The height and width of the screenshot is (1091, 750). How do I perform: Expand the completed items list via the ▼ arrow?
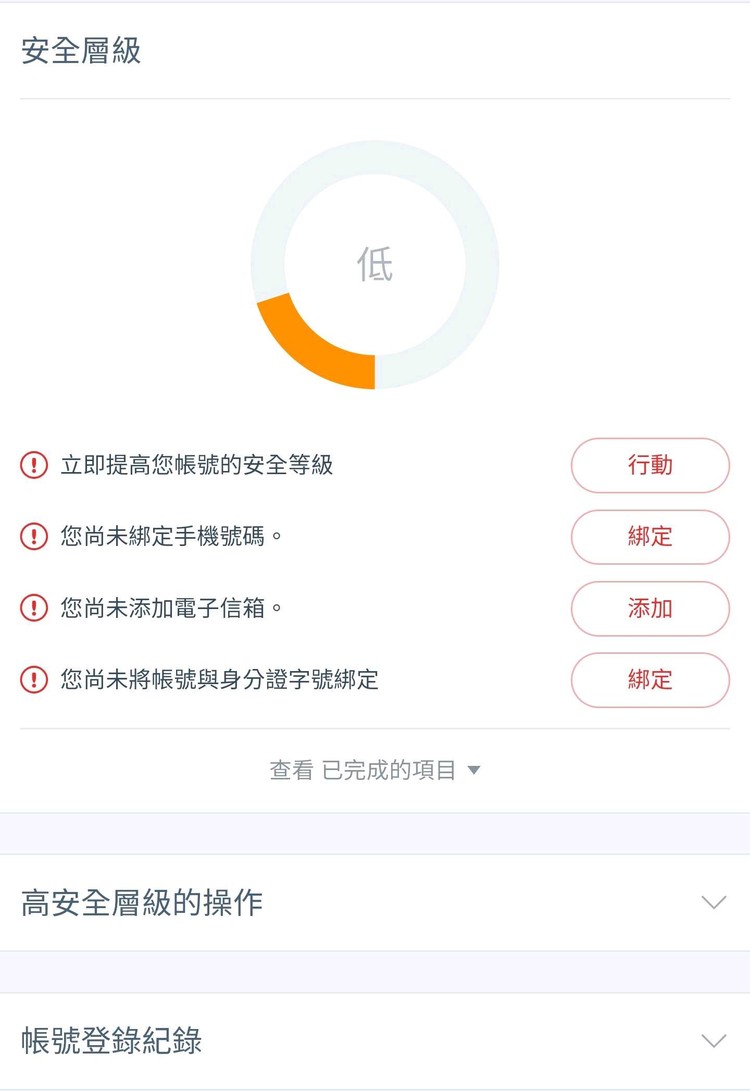(475, 770)
